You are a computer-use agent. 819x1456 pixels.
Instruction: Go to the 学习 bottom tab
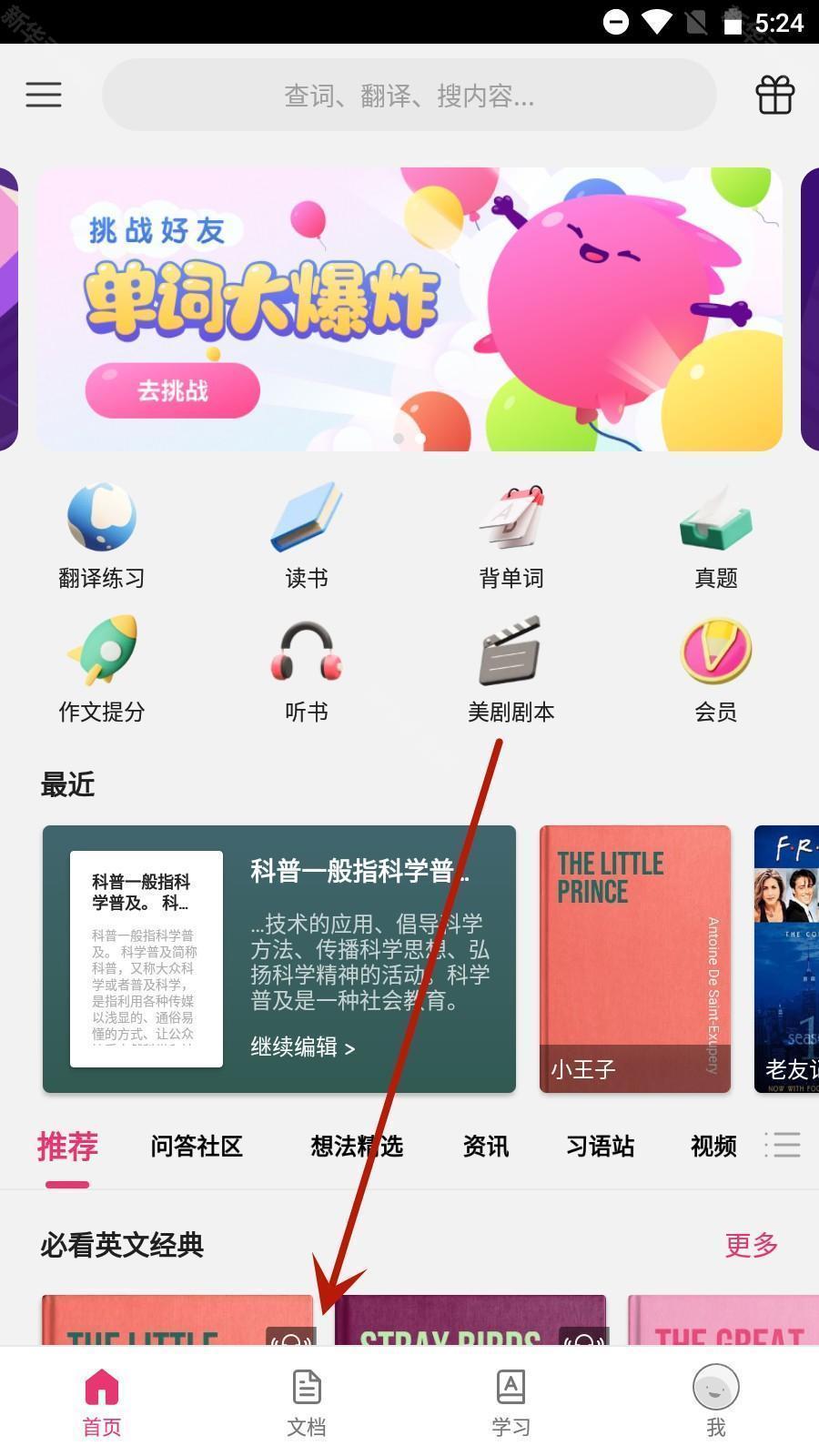511,1404
